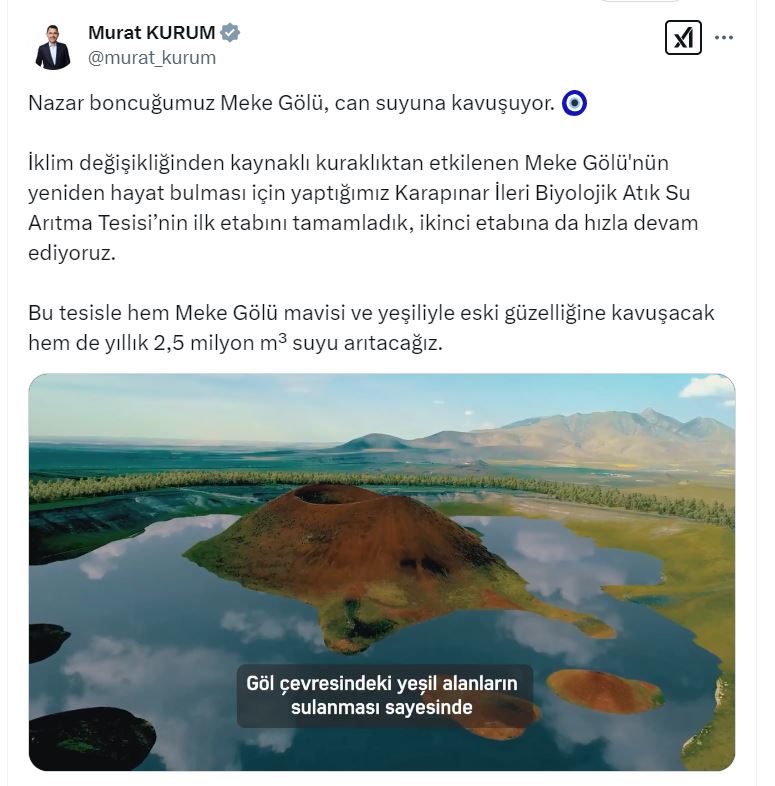Open the Grok icon on the post
The image size is (775, 786).
tap(683, 38)
